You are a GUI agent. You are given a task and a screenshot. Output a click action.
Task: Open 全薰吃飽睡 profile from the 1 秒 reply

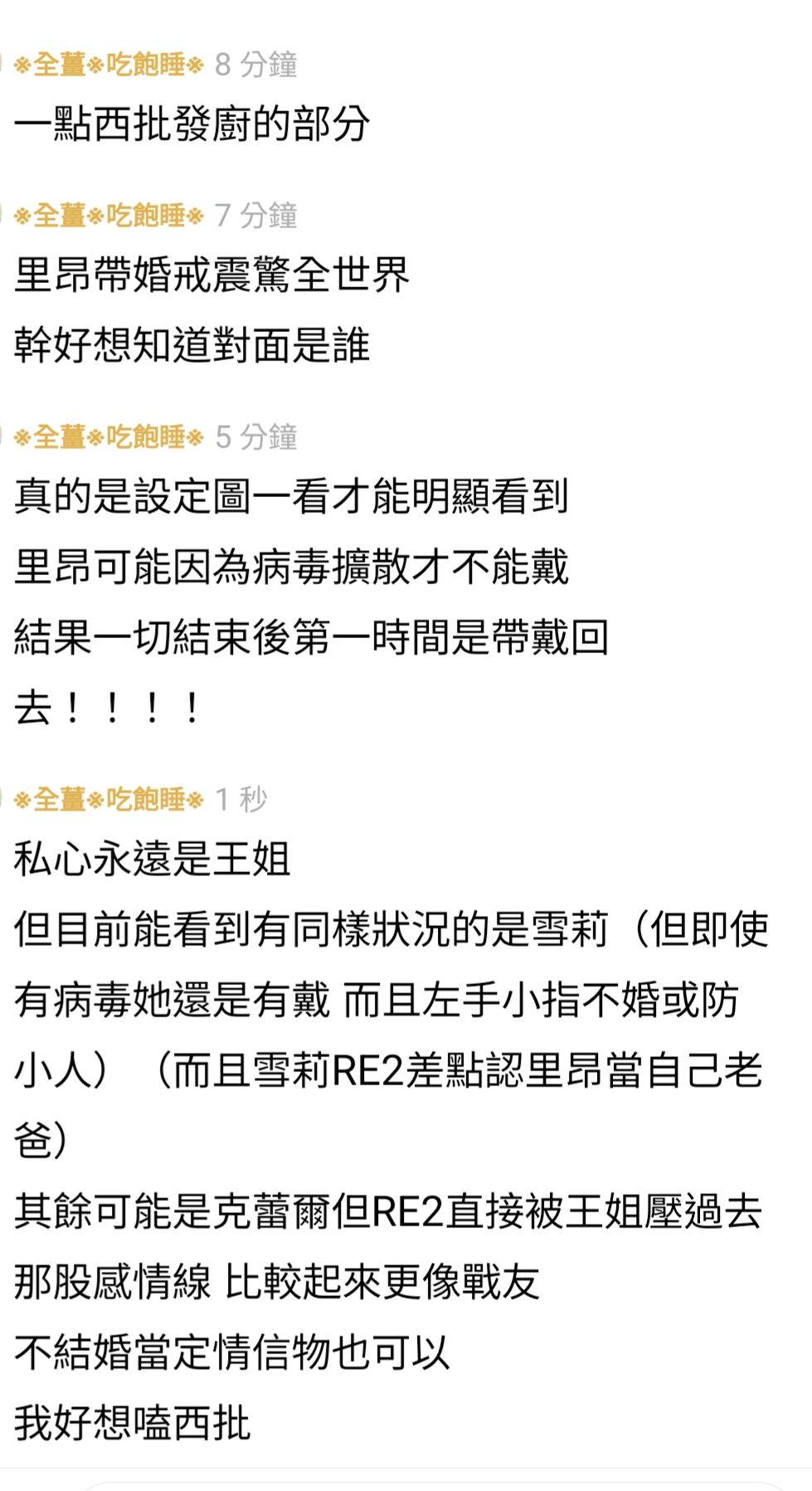(109, 799)
